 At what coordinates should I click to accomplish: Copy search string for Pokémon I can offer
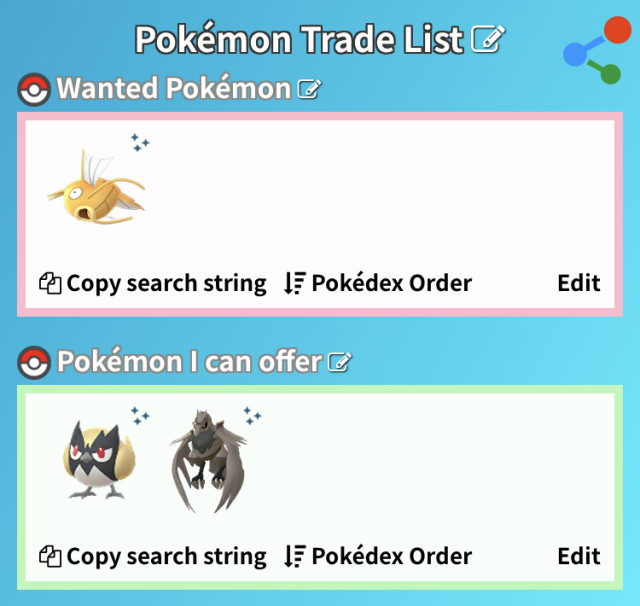coord(153,556)
